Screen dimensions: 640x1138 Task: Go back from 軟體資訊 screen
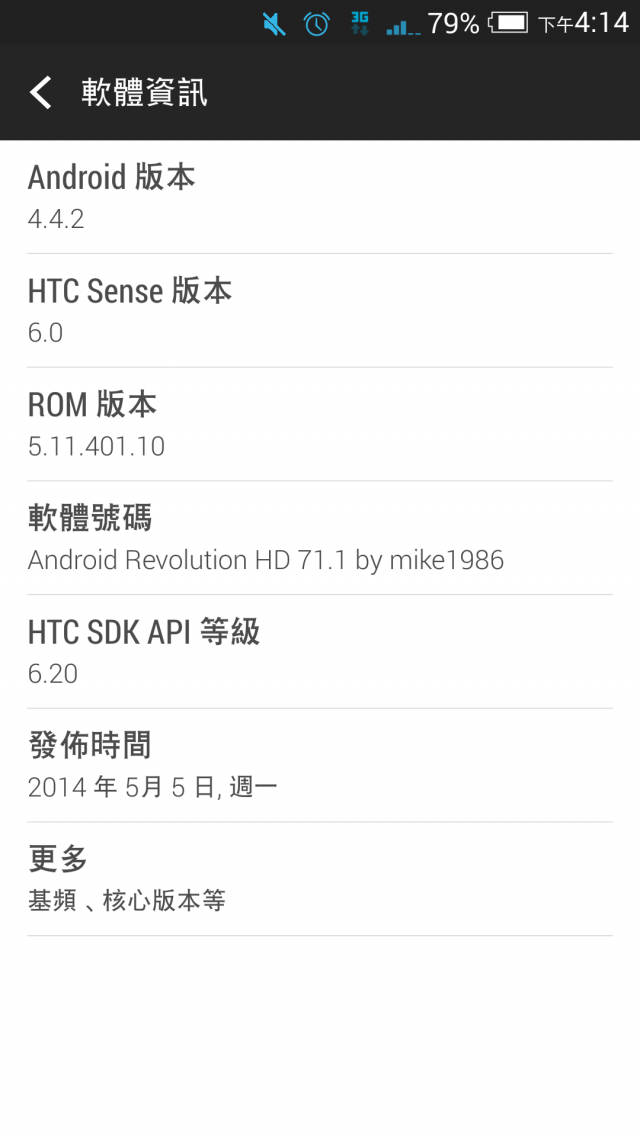(x=41, y=93)
